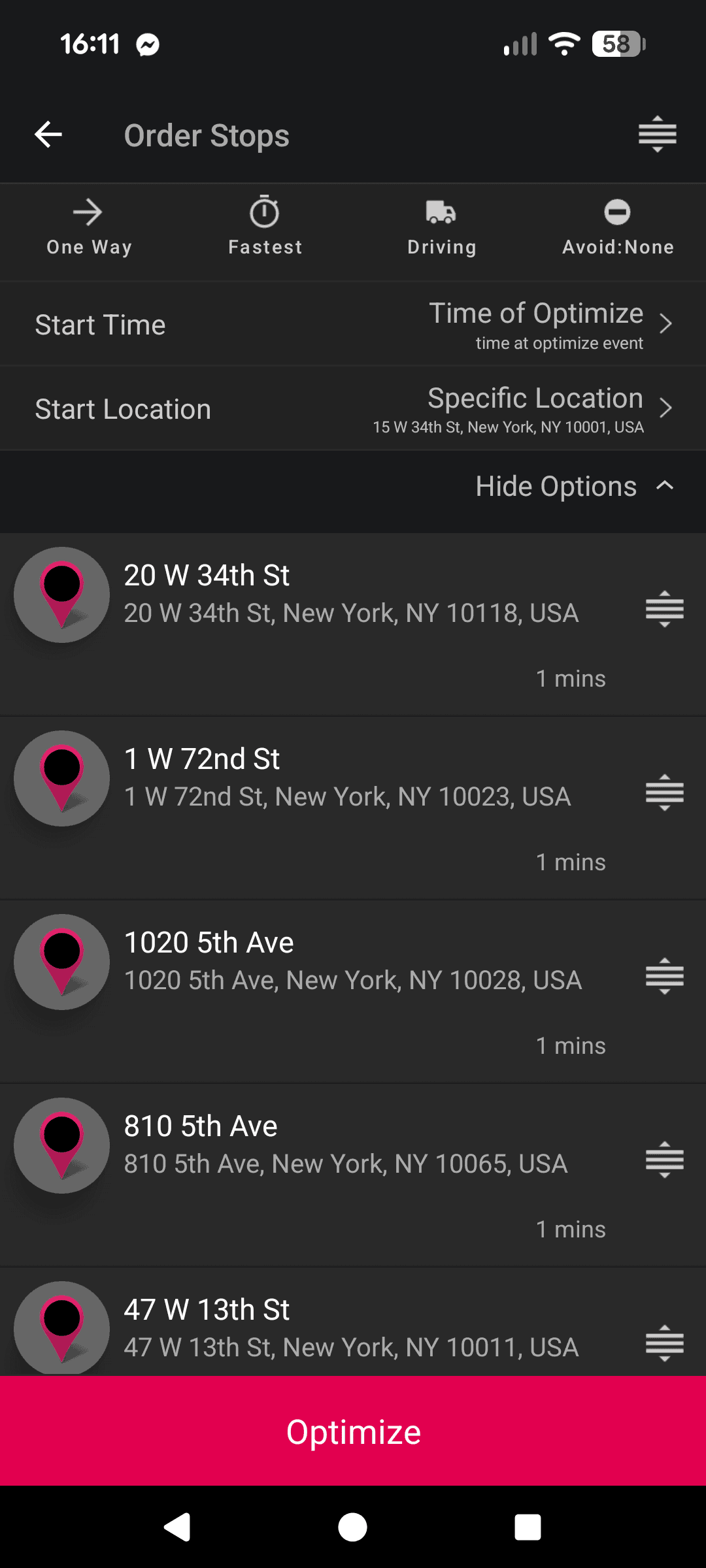706x1568 pixels.
Task: Select the One Way route direction icon
Action: click(x=89, y=212)
